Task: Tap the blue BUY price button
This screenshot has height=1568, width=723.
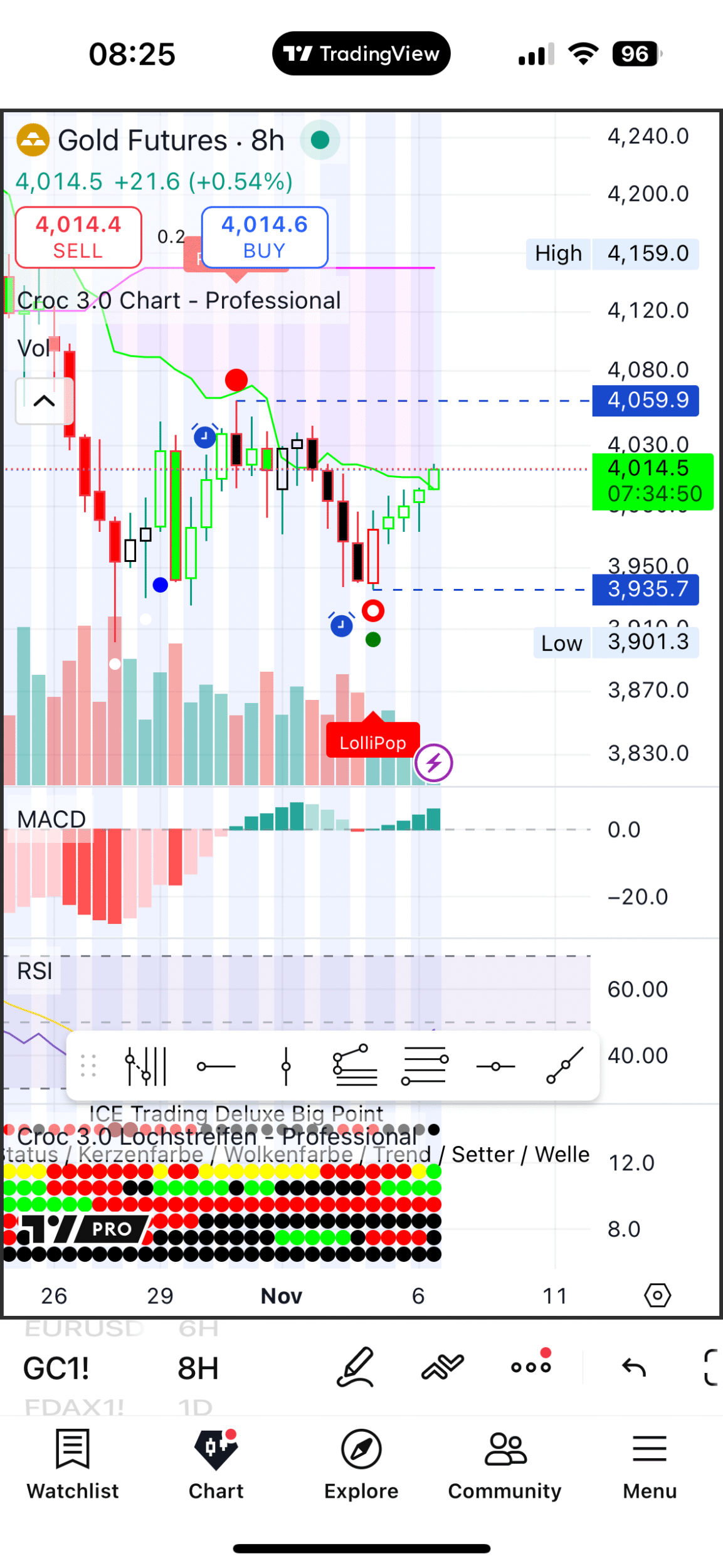Action: (265, 237)
